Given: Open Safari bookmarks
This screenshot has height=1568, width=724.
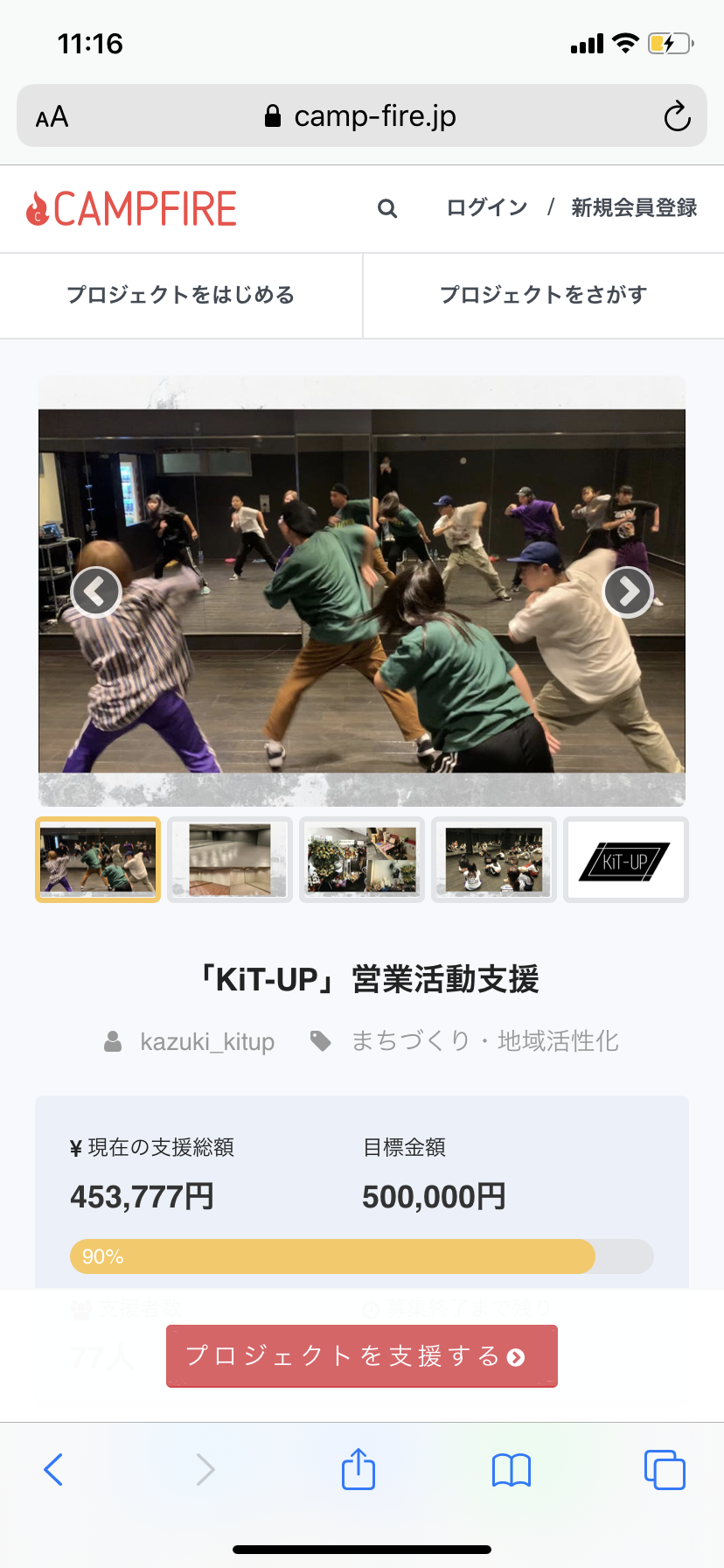Looking at the screenshot, I should pyautogui.click(x=512, y=1470).
